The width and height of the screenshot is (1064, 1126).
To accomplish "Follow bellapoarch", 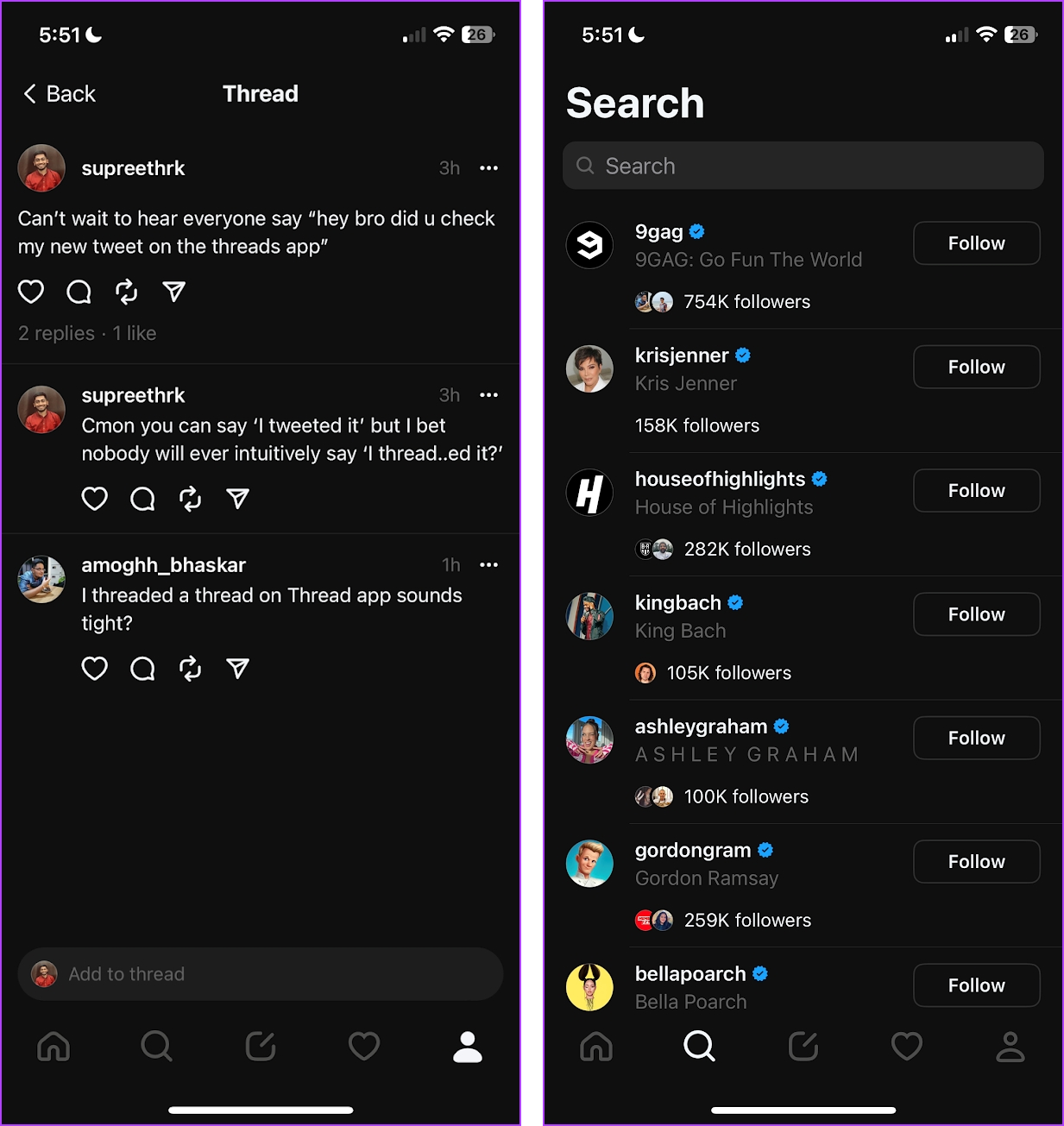I will [x=976, y=985].
